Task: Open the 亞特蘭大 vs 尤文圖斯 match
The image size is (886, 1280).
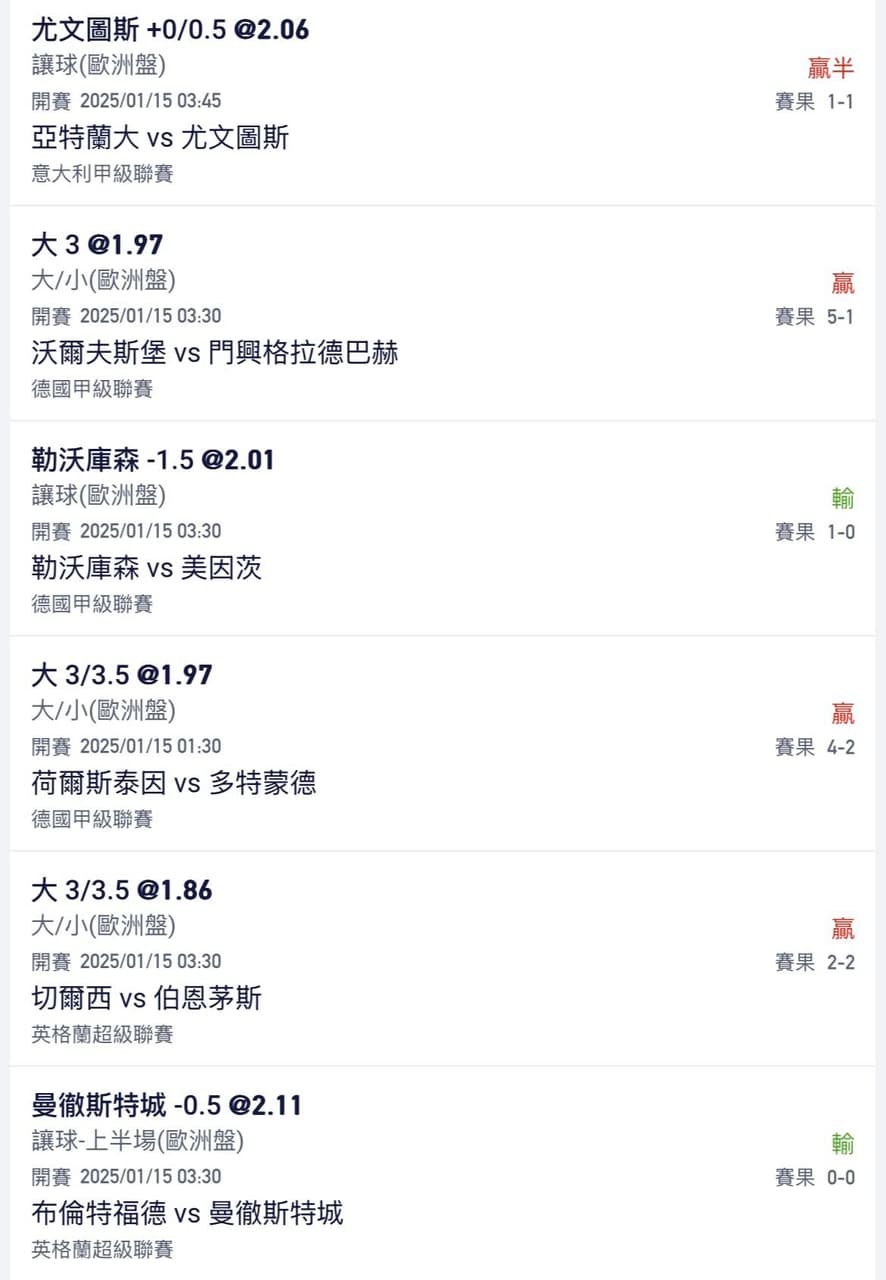Action: tap(158, 138)
